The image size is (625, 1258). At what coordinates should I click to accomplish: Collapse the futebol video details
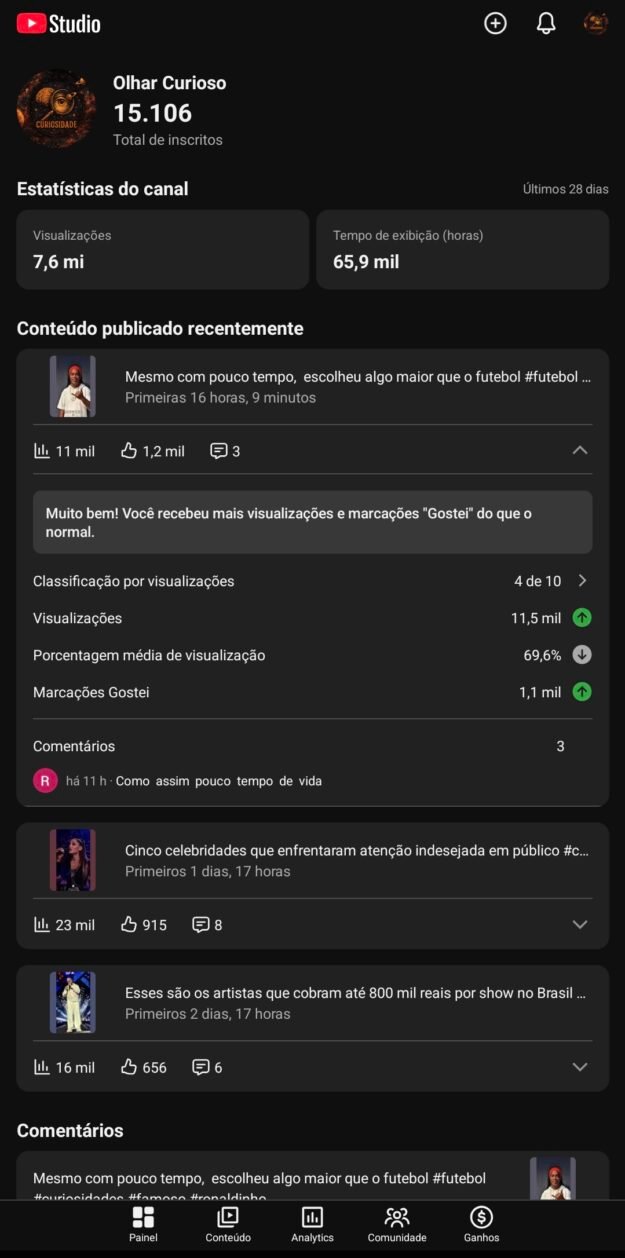[x=580, y=451]
